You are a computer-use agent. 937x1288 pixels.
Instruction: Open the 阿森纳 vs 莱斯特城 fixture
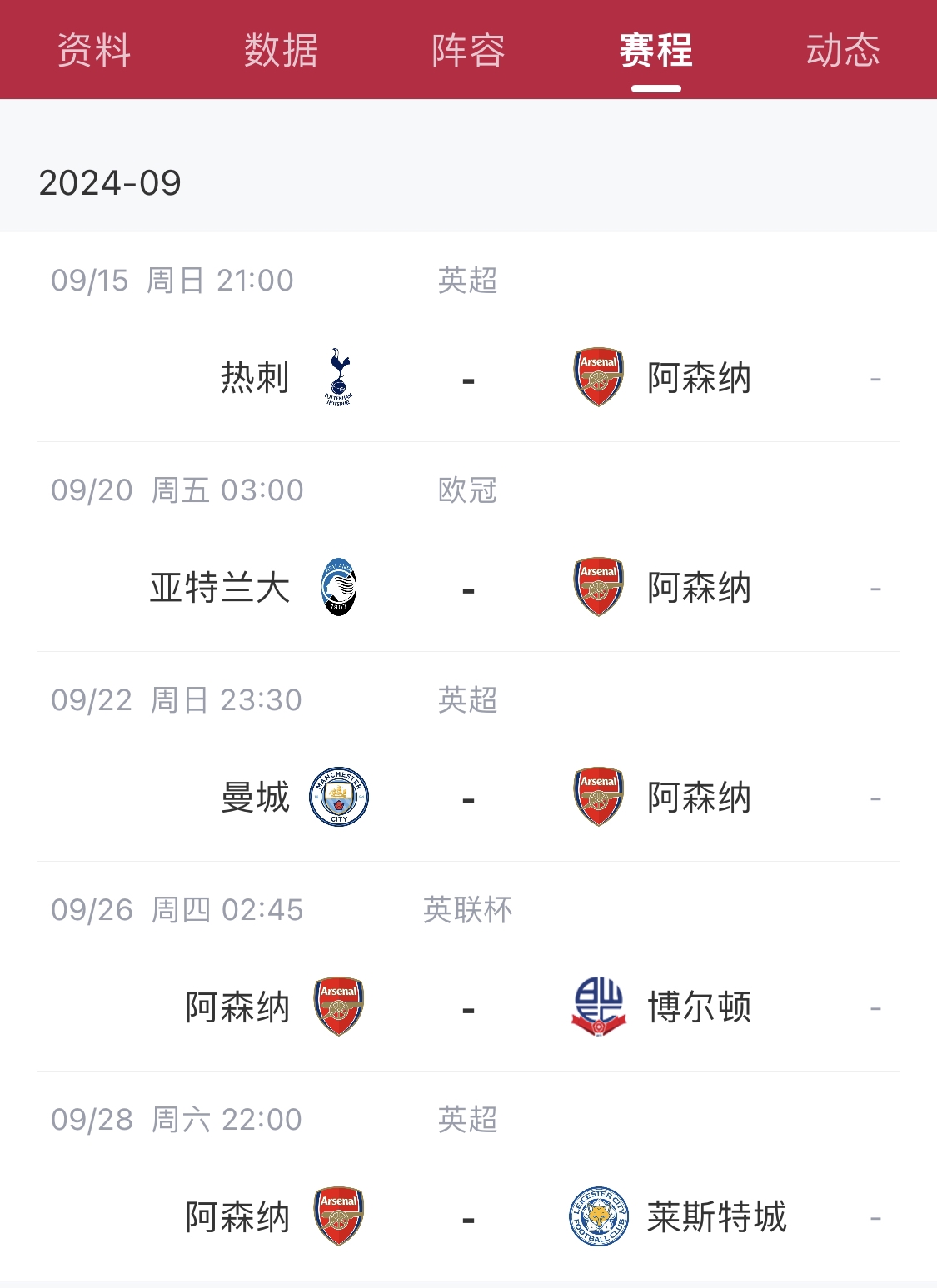pos(468,1218)
